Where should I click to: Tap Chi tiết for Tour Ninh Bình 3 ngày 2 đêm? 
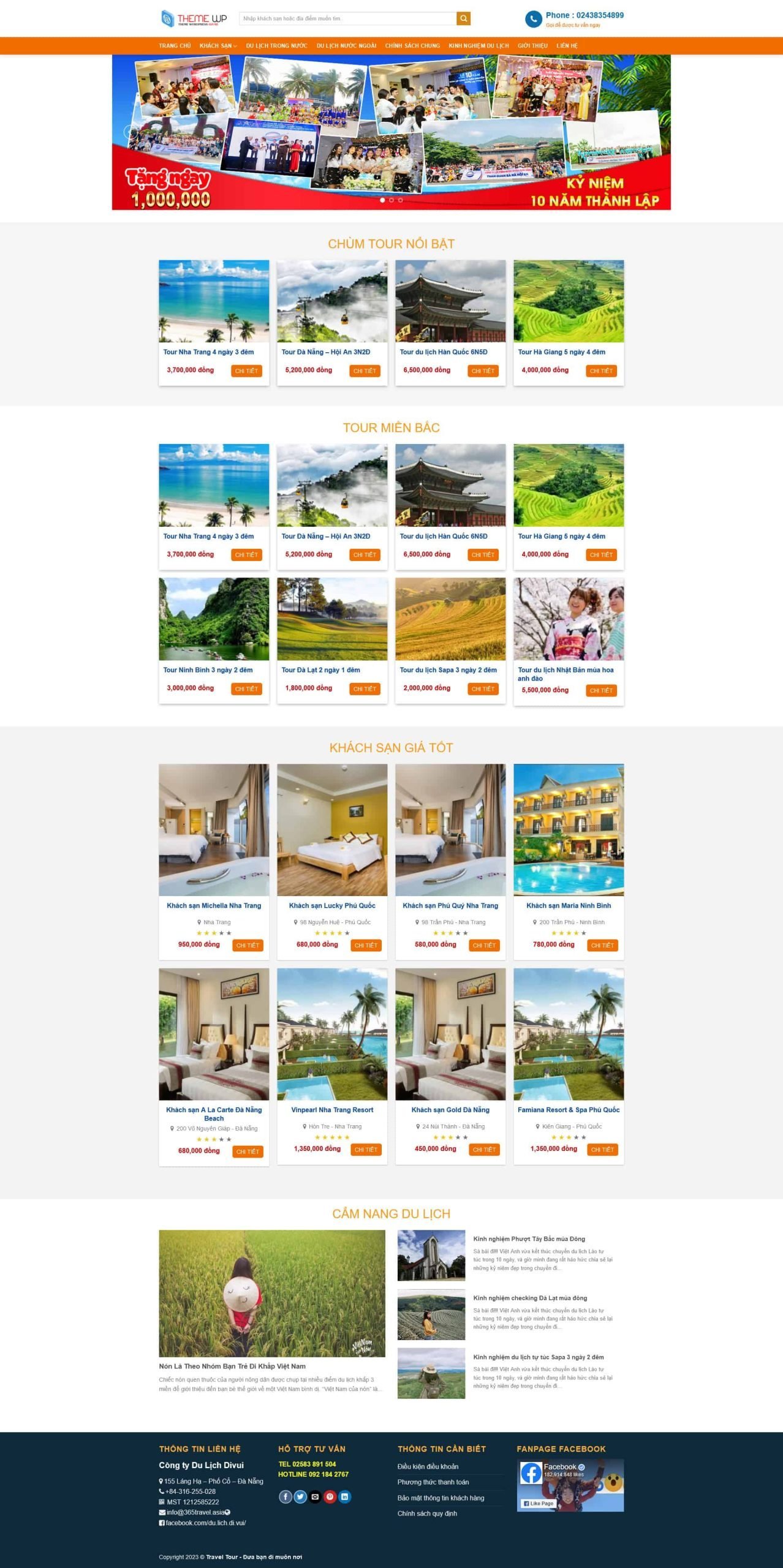246,689
